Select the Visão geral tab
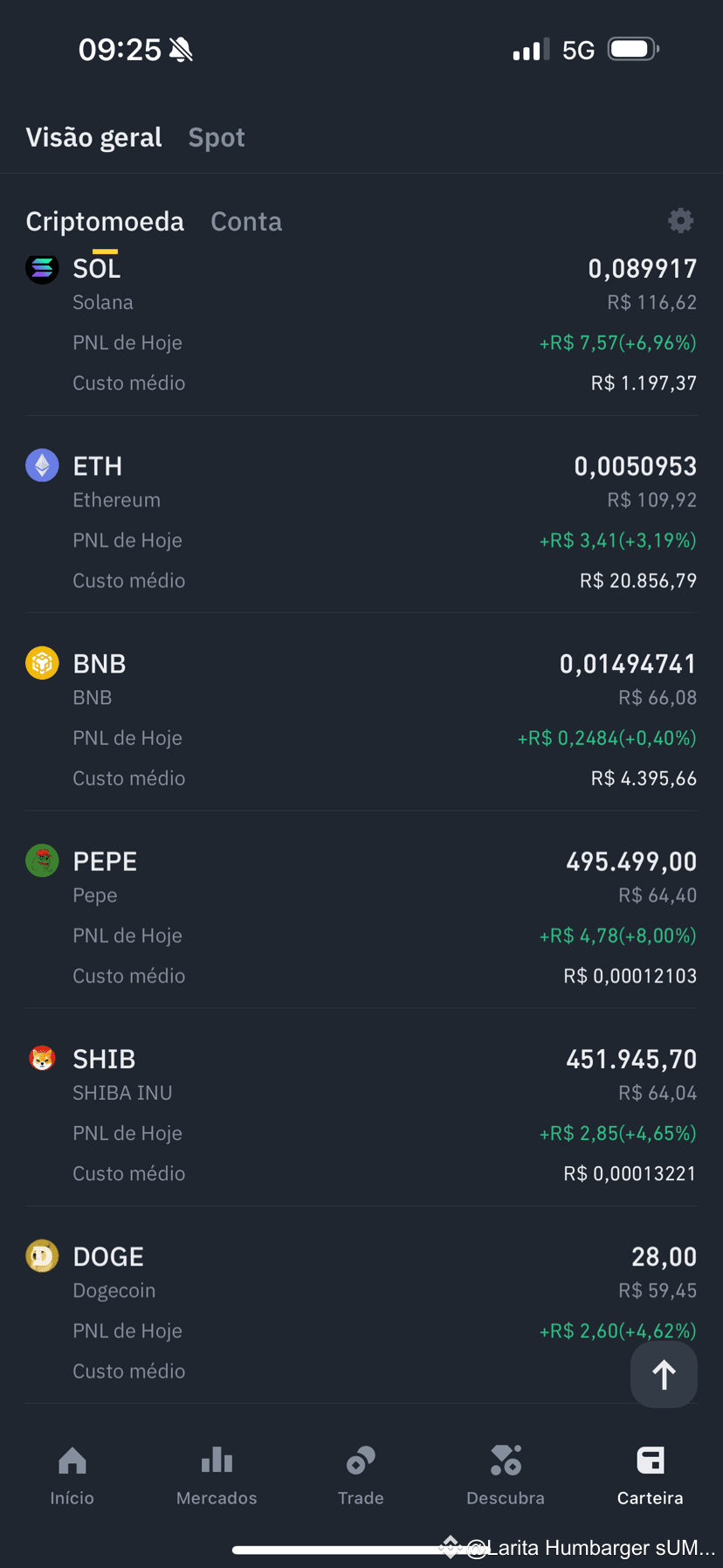Screen dimensions: 723x1568 pyautogui.click(x=93, y=137)
